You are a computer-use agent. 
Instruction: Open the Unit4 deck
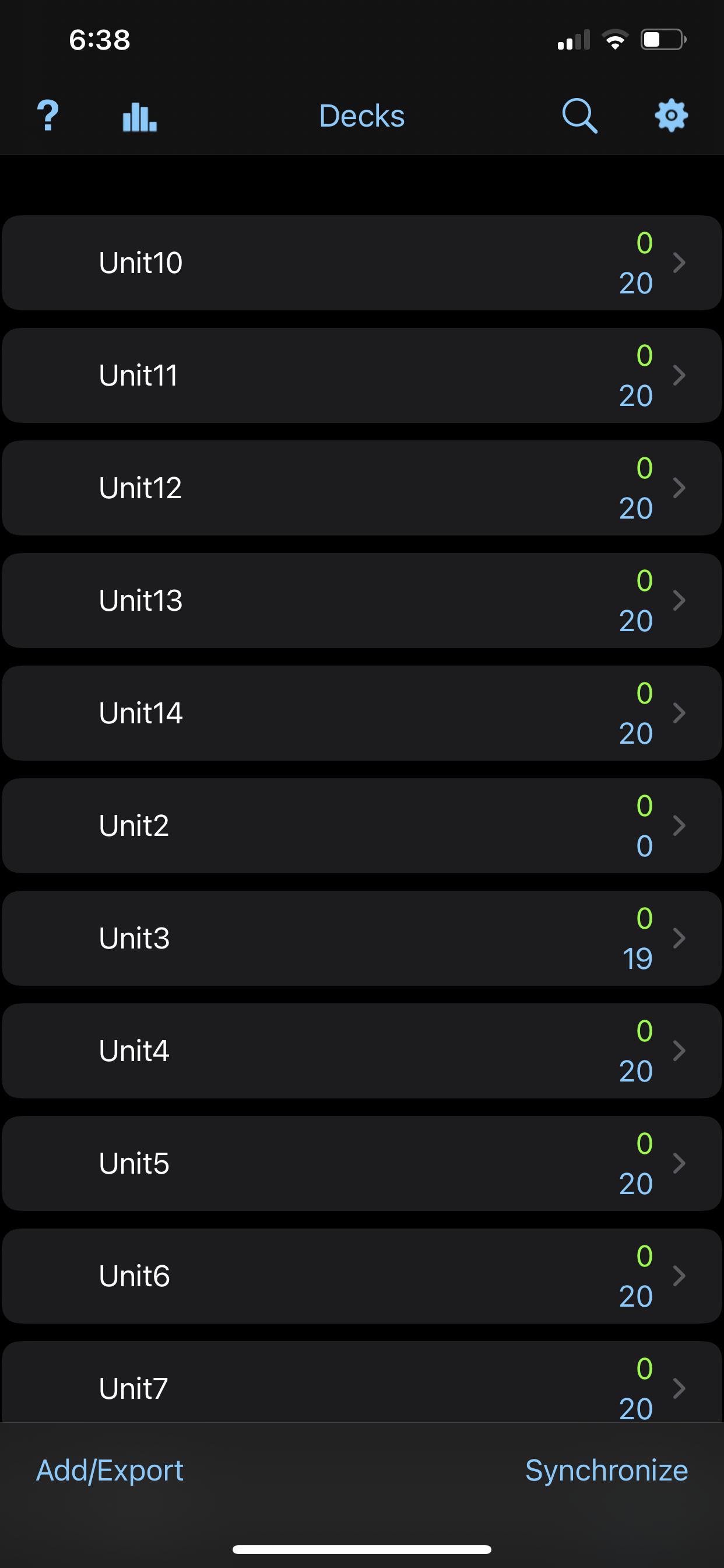[x=361, y=1051]
